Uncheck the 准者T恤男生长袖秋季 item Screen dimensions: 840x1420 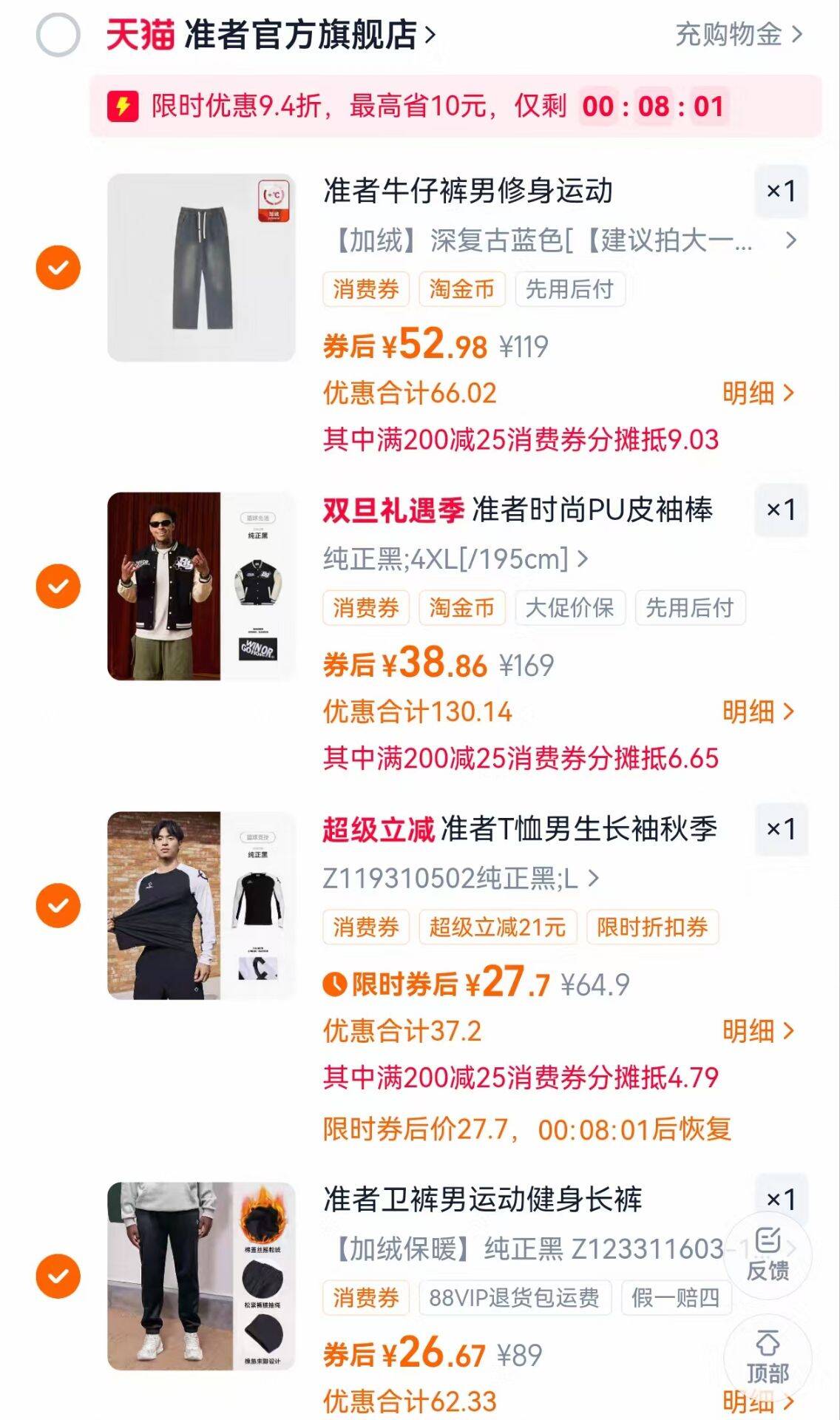[58, 905]
